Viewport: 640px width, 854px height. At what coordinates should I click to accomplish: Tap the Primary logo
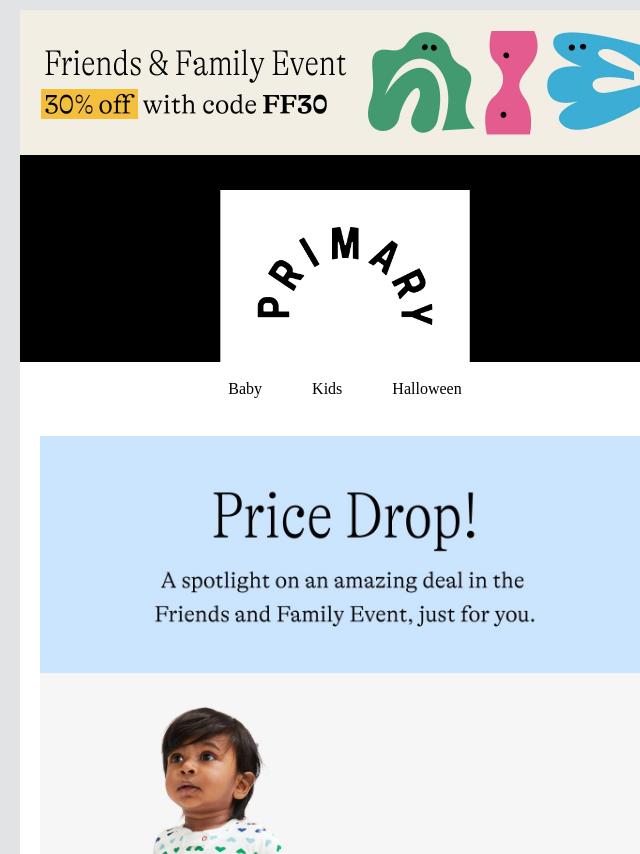click(344, 275)
